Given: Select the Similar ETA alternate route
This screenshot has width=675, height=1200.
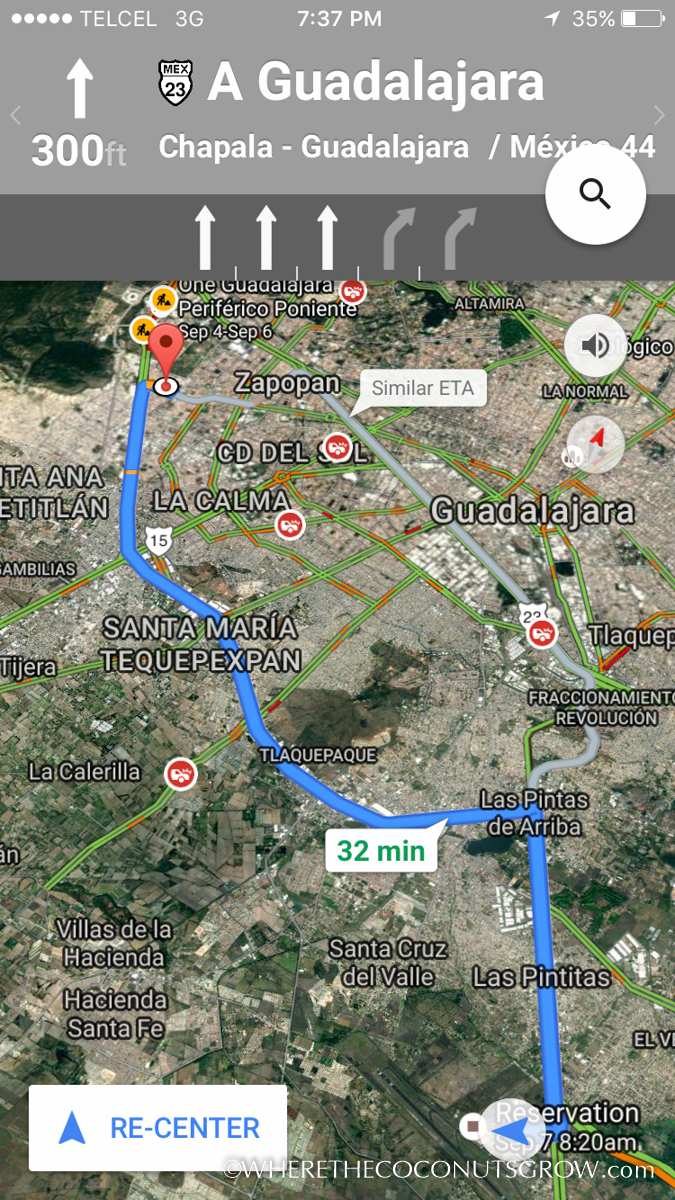Looking at the screenshot, I should pyautogui.click(x=422, y=389).
